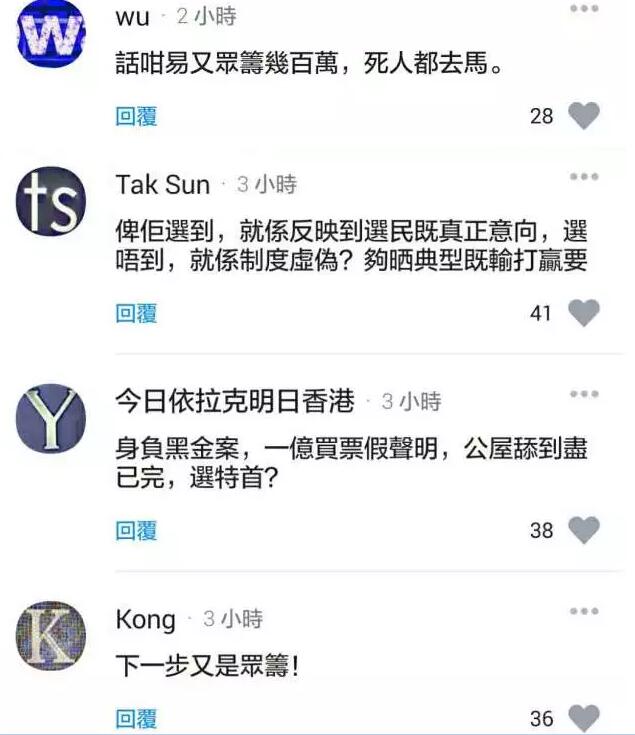Reply to wu's comment
635x735 pixels.
pos(136,116)
